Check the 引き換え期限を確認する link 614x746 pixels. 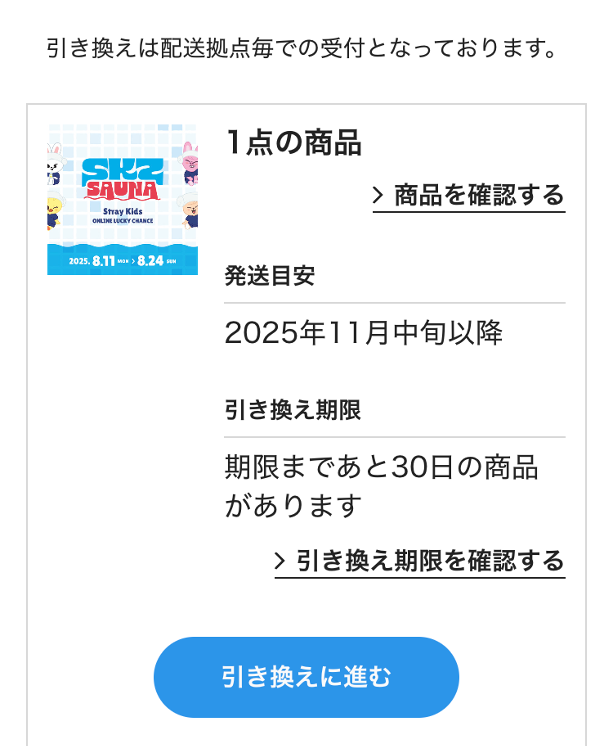[420, 560]
